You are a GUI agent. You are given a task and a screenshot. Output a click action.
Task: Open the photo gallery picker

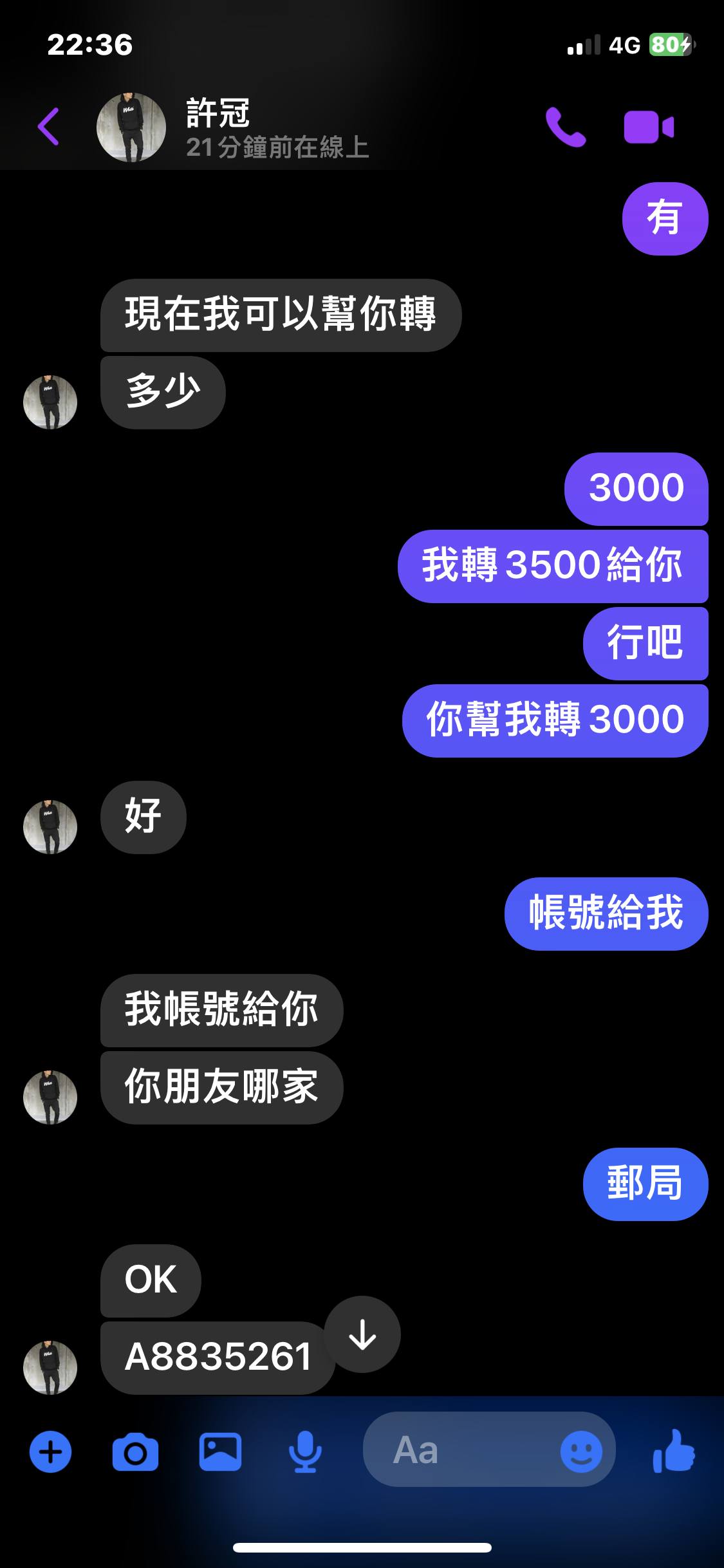220,1451
